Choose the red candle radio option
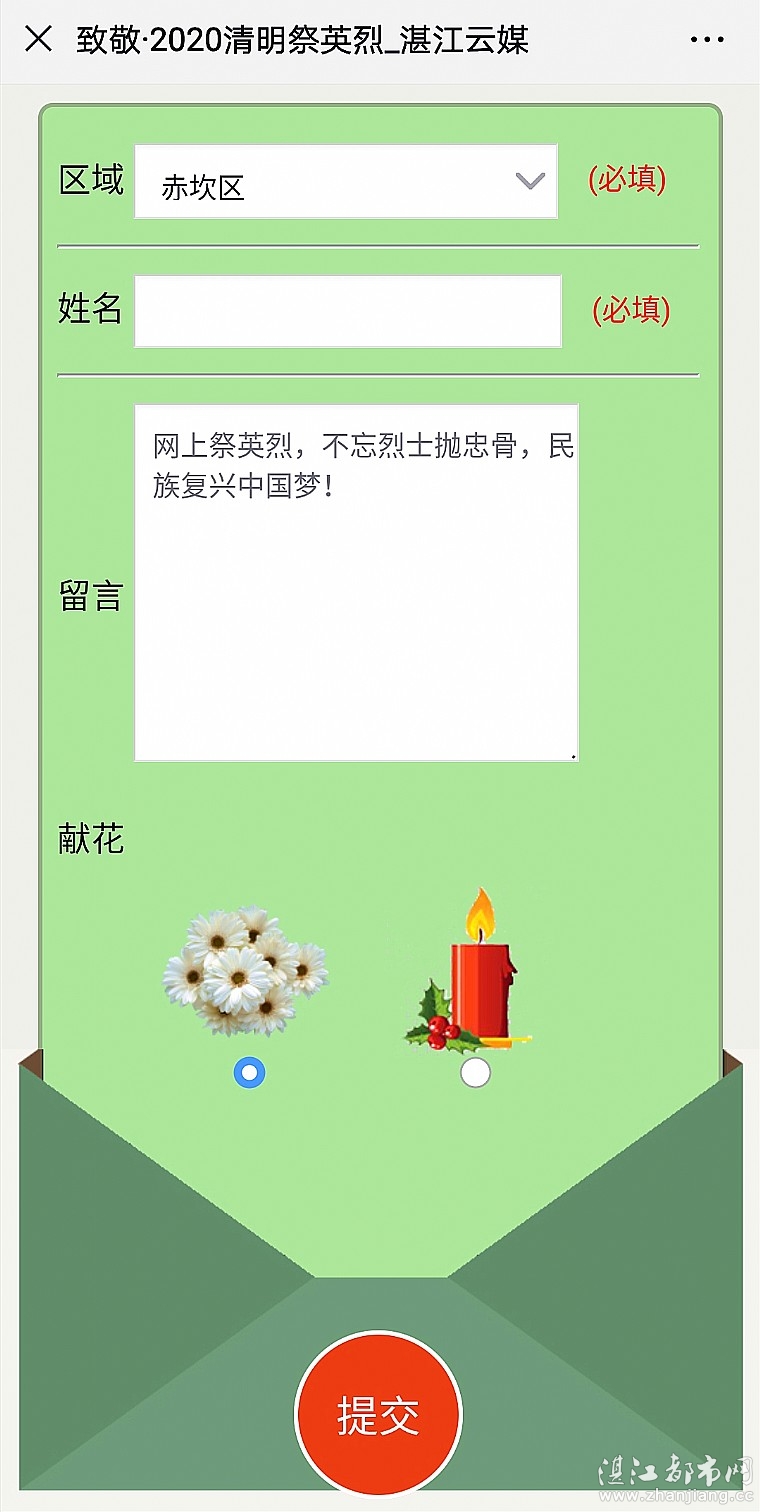The width and height of the screenshot is (760, 1512). pyautogui.click(x=475, y=1073)
